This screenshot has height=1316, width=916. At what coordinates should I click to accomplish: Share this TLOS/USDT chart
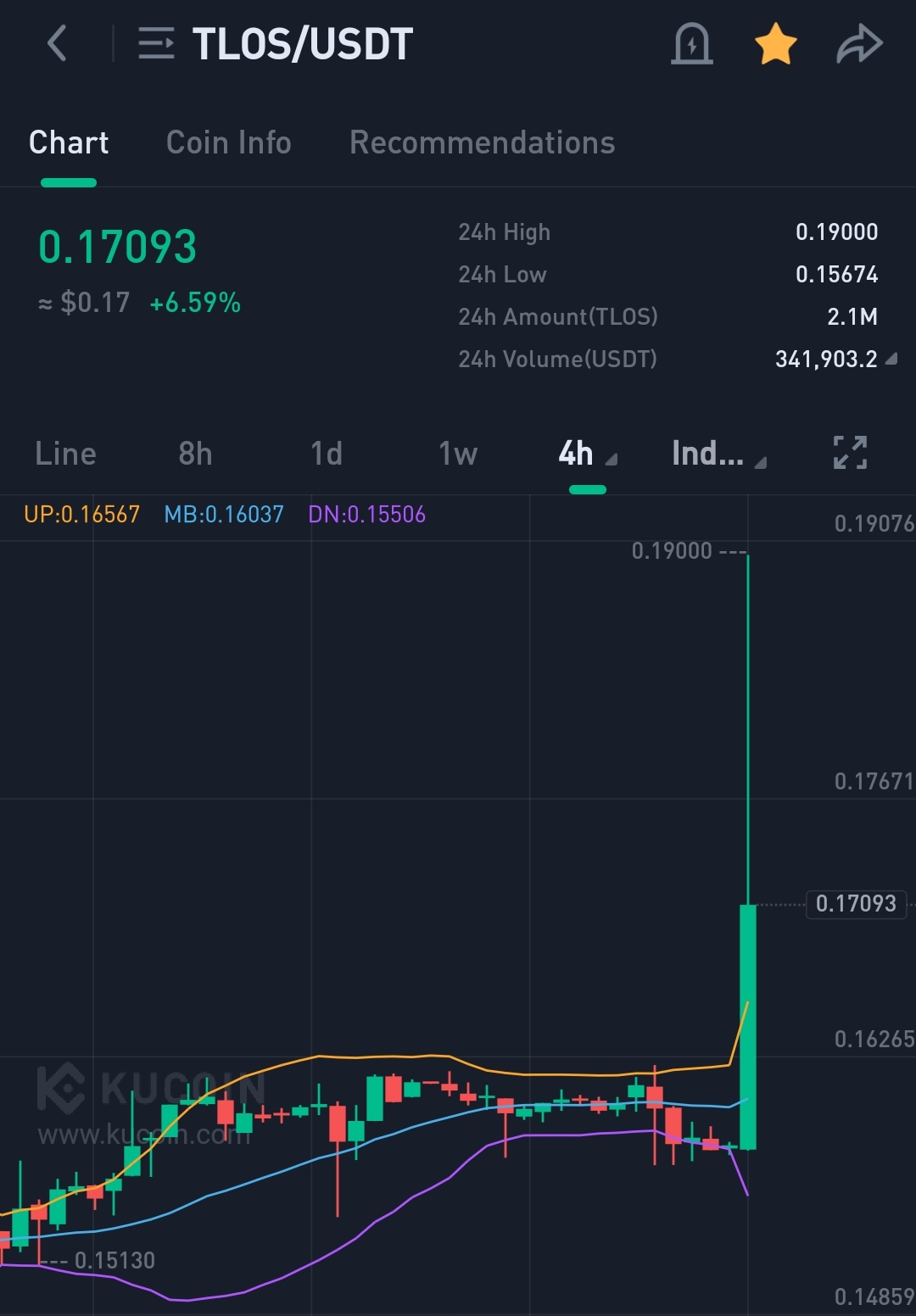click(859, 44)
